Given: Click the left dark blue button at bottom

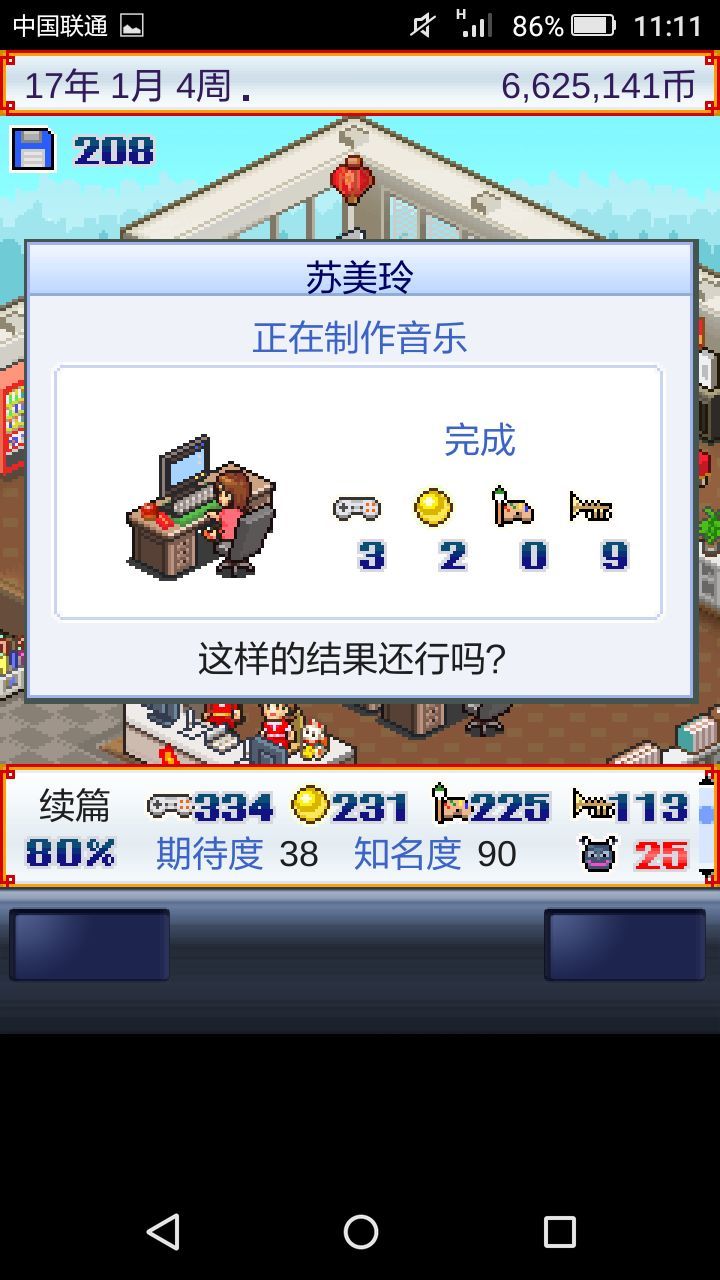Looking at the screenshot, I should click(90, 945).
